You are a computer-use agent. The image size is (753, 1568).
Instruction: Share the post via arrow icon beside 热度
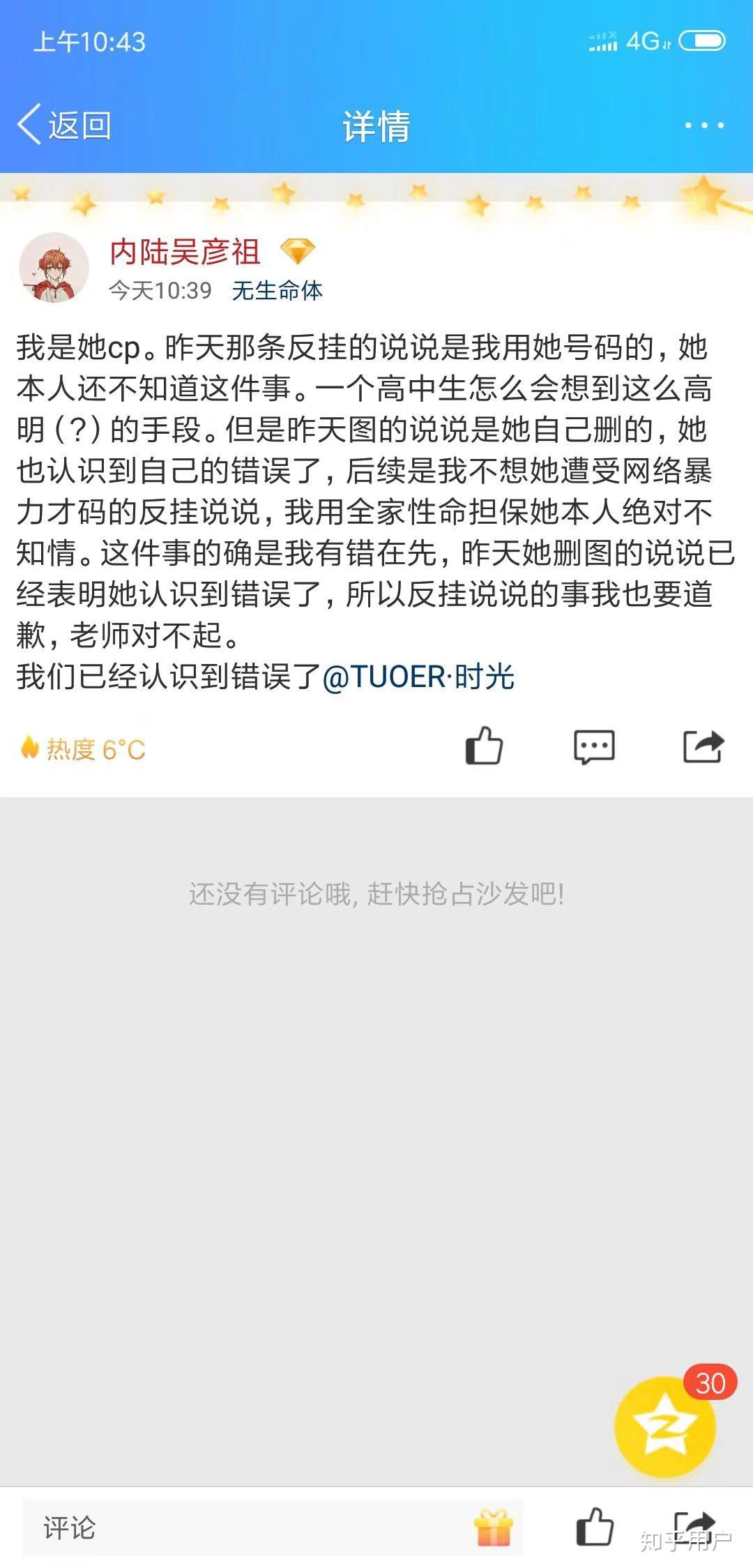[703, 746]
